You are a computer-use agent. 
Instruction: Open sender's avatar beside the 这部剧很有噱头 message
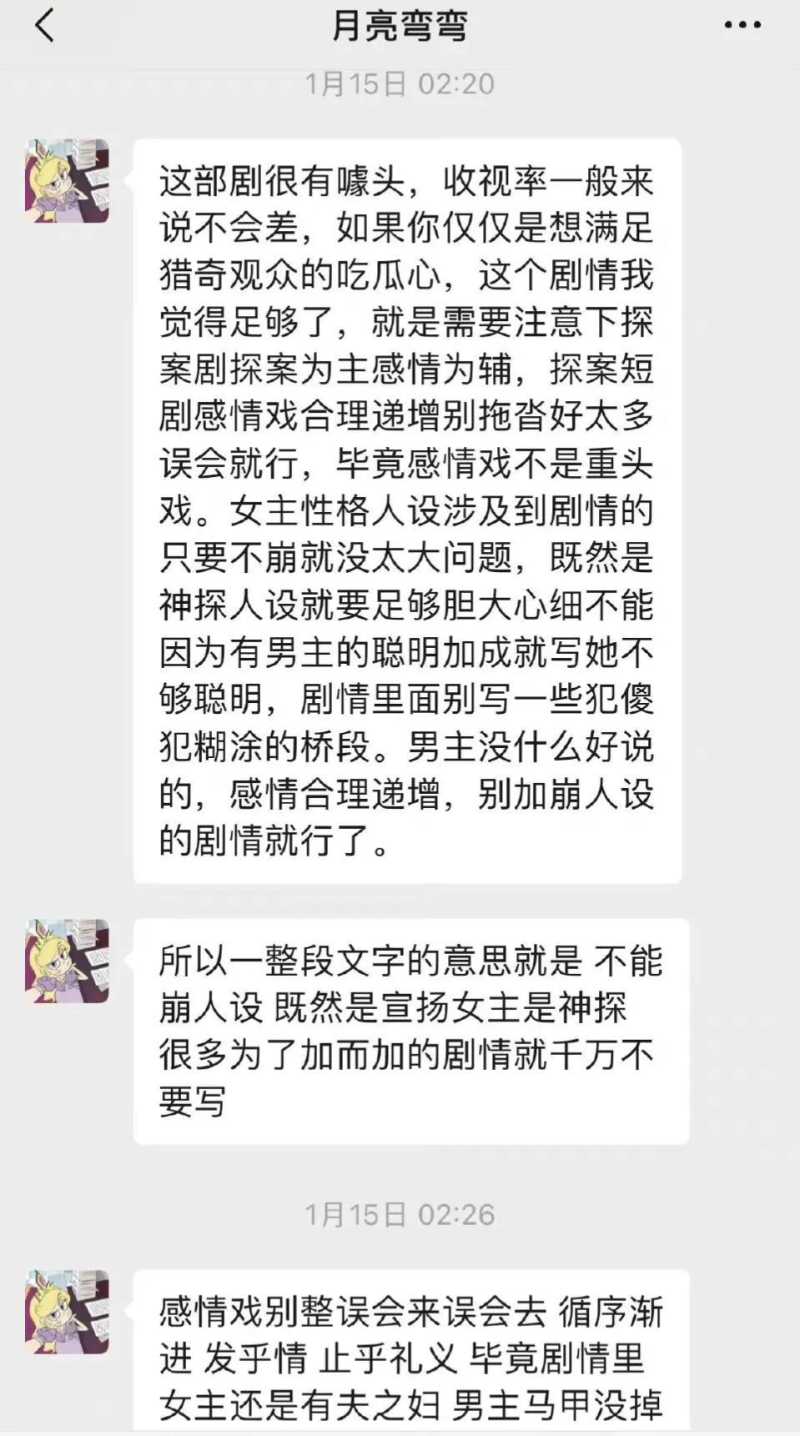[67, 181]
